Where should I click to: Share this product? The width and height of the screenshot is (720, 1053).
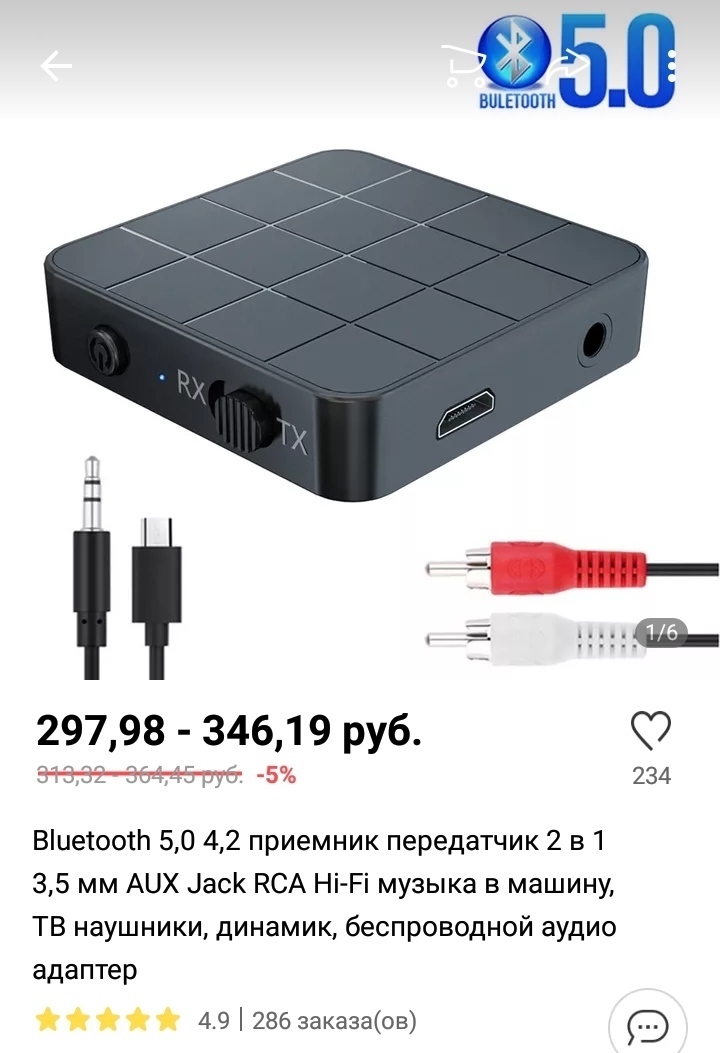(x=570, y=66)
